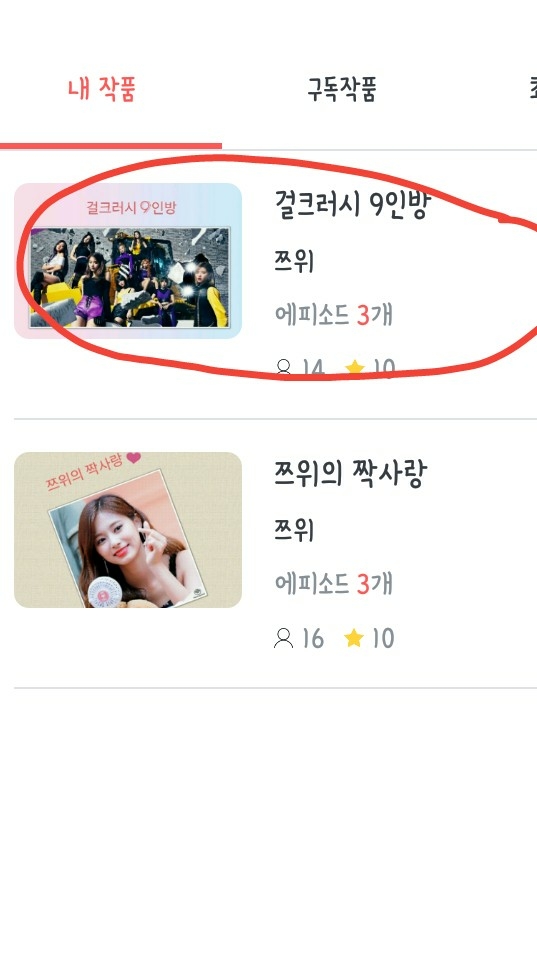Open the 쯔위의 짝사랑 story
The width and height of the screenshot is (537, 954).
coord(275,554)
